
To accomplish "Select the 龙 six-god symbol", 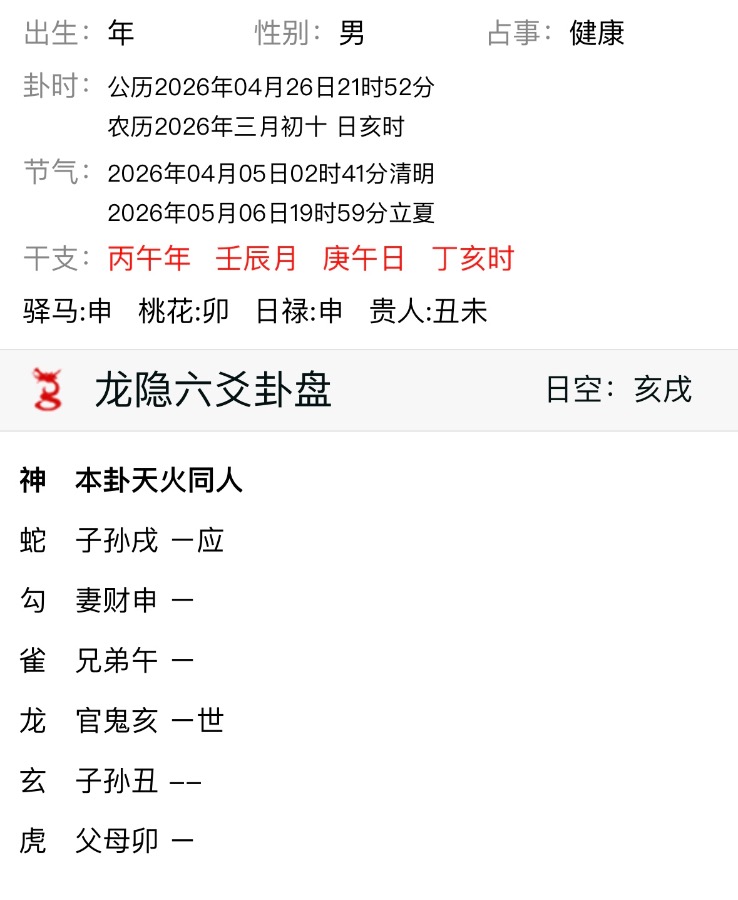I will [x=31, y=720].
